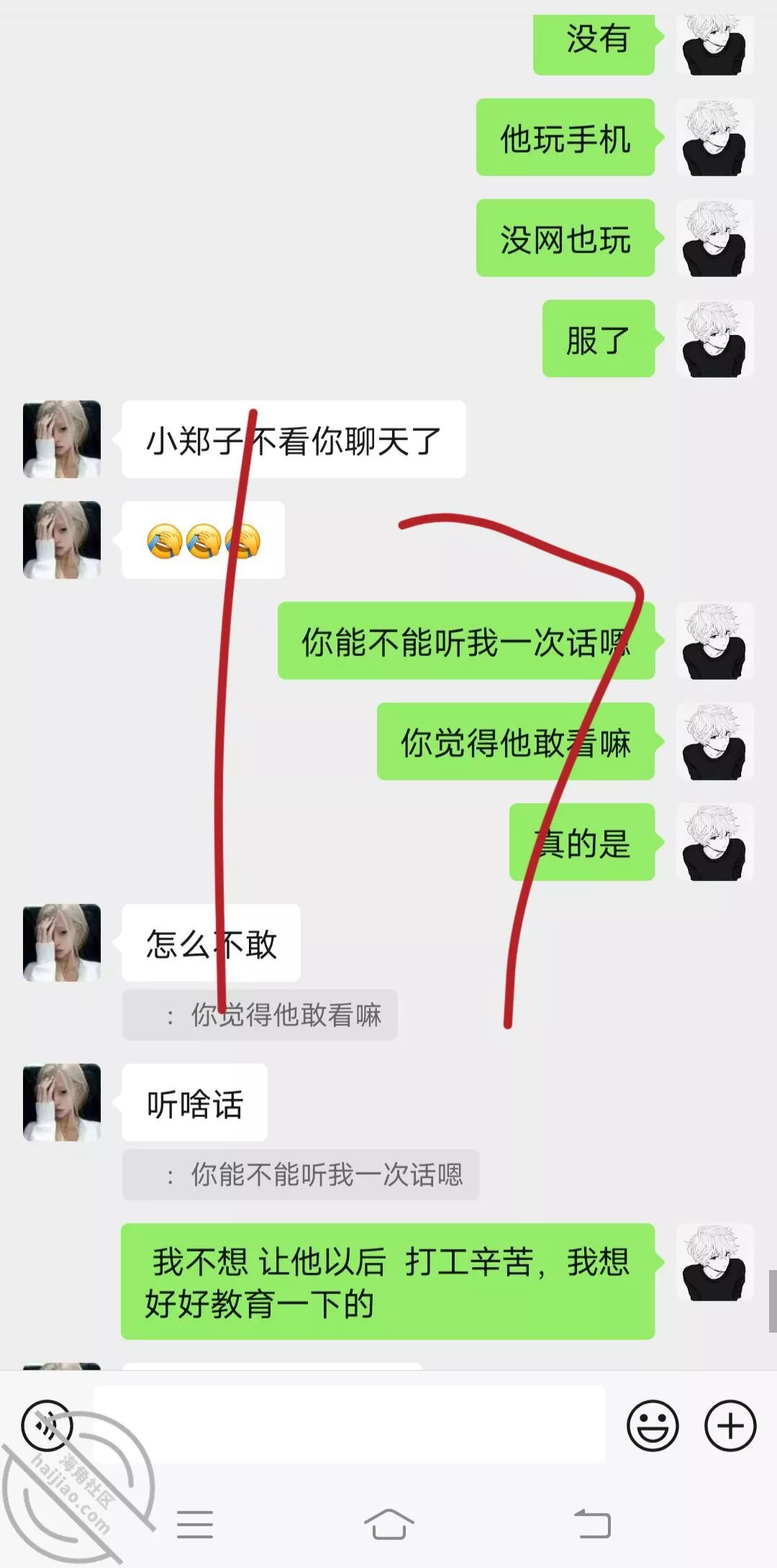Open avatar profile beside 听啥话
The width and height of the screenshot is (777, 1568).
coord(62,1103)
